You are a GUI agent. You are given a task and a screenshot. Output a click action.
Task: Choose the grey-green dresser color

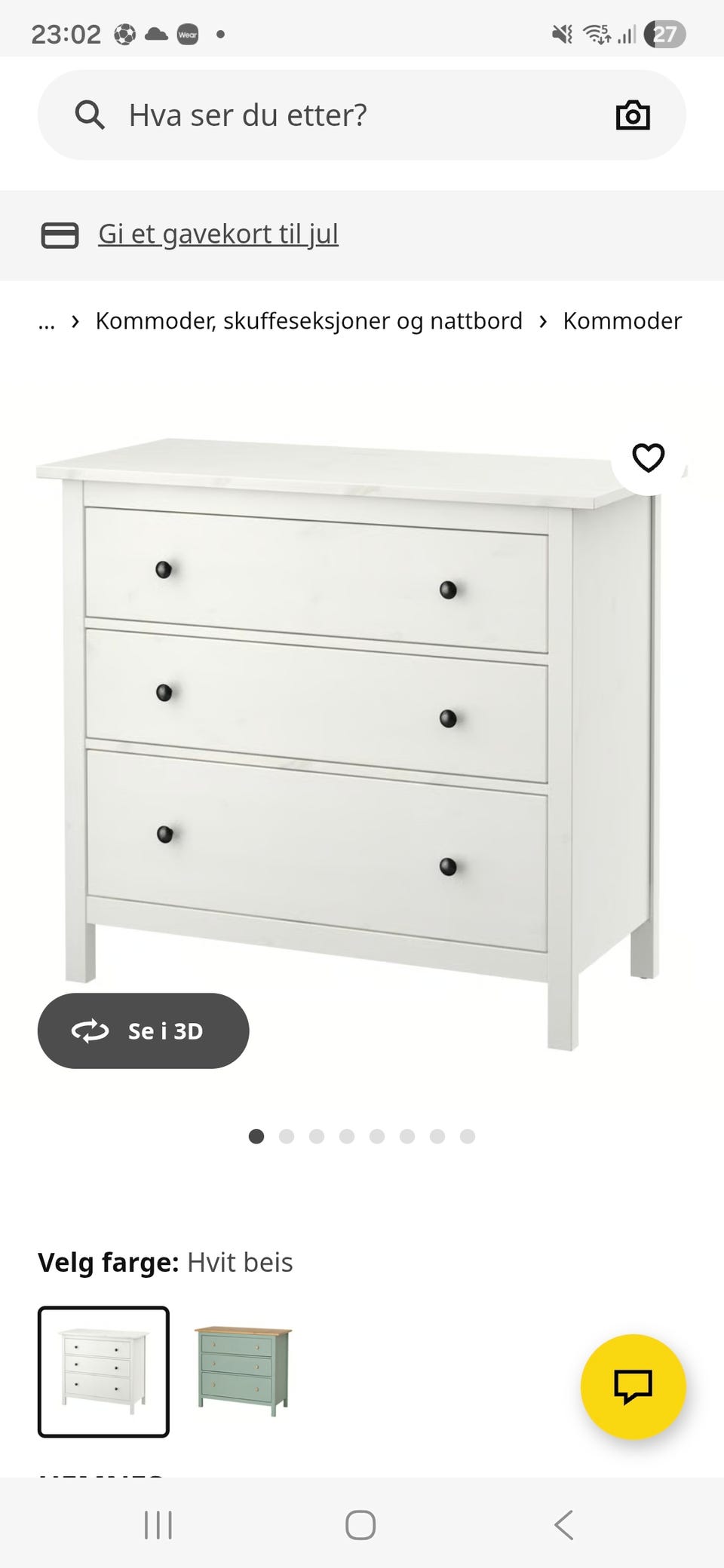(x=243, y=1371)
